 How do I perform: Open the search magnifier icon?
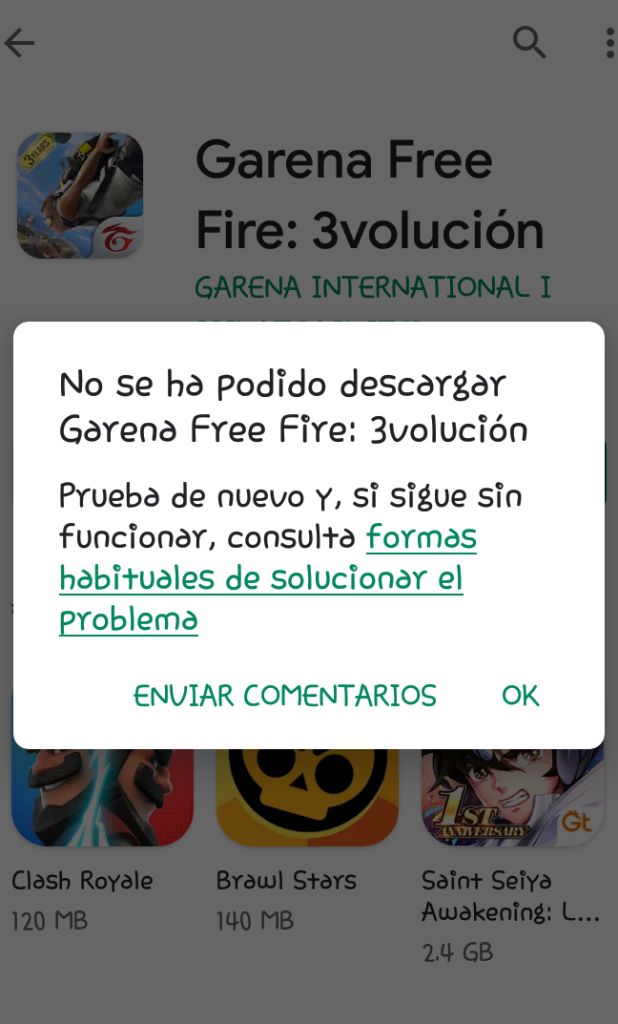(529, 43)
